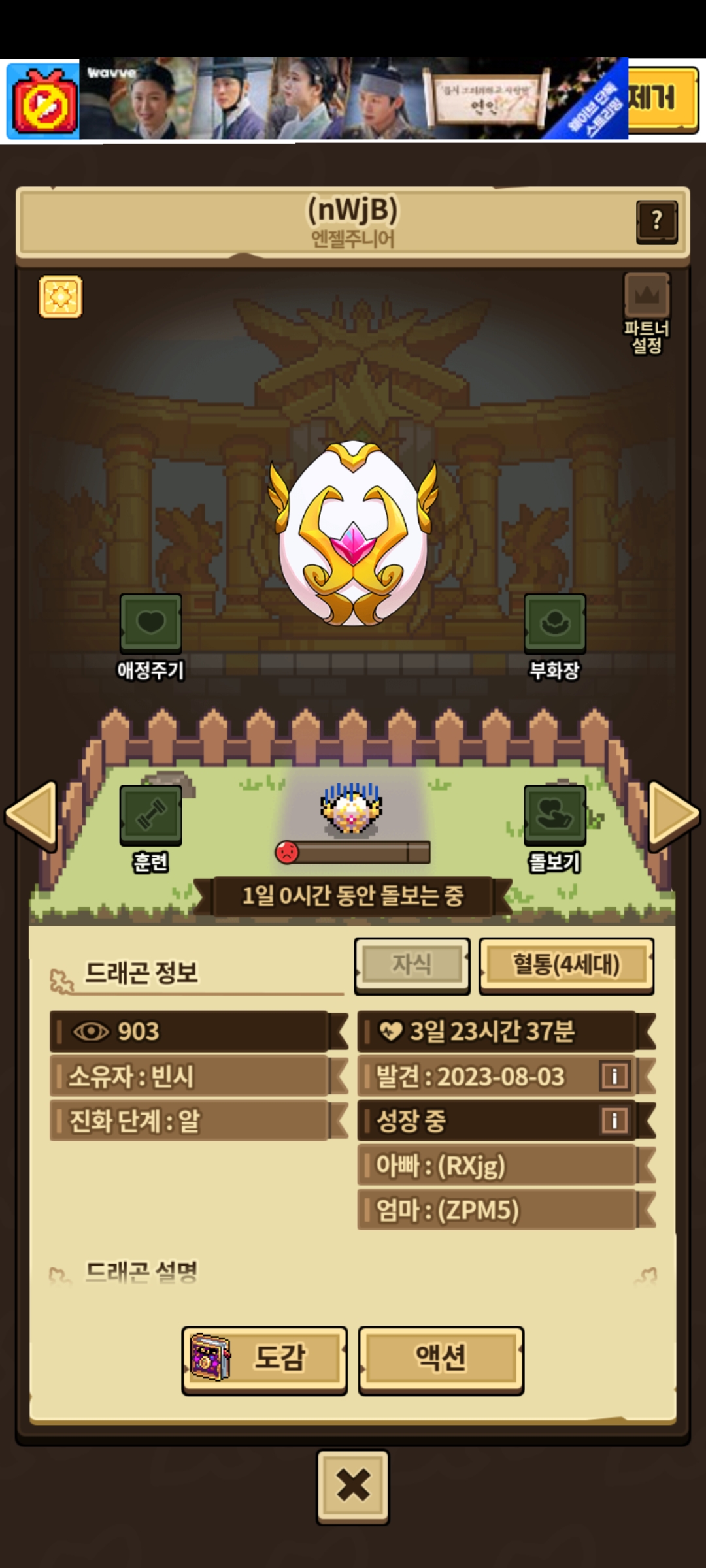Select 돌보기 care option
The image size is (706, 1568).
click(554, 815)
